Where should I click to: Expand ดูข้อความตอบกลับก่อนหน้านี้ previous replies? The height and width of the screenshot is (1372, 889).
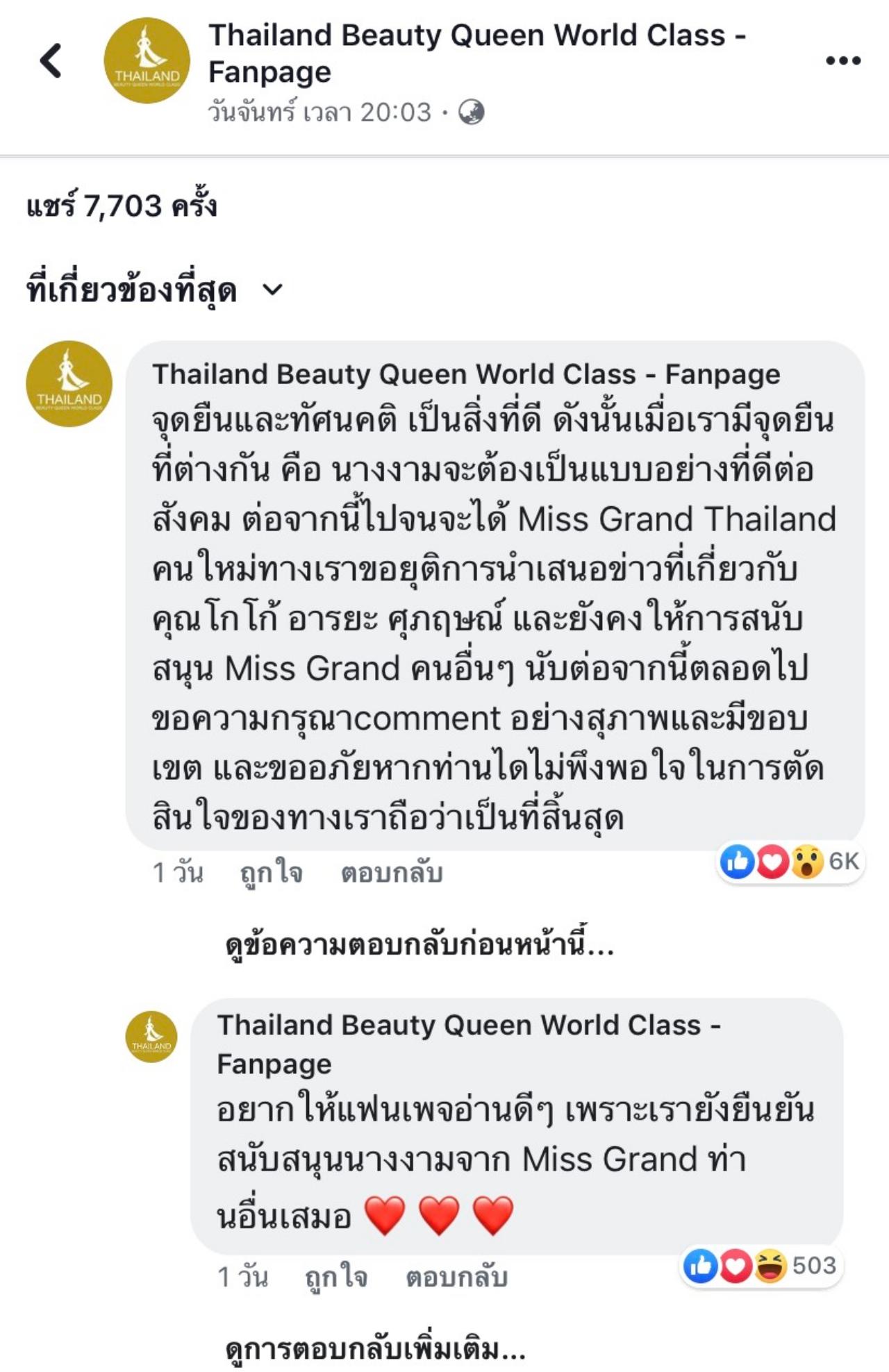tap(419, 945)
